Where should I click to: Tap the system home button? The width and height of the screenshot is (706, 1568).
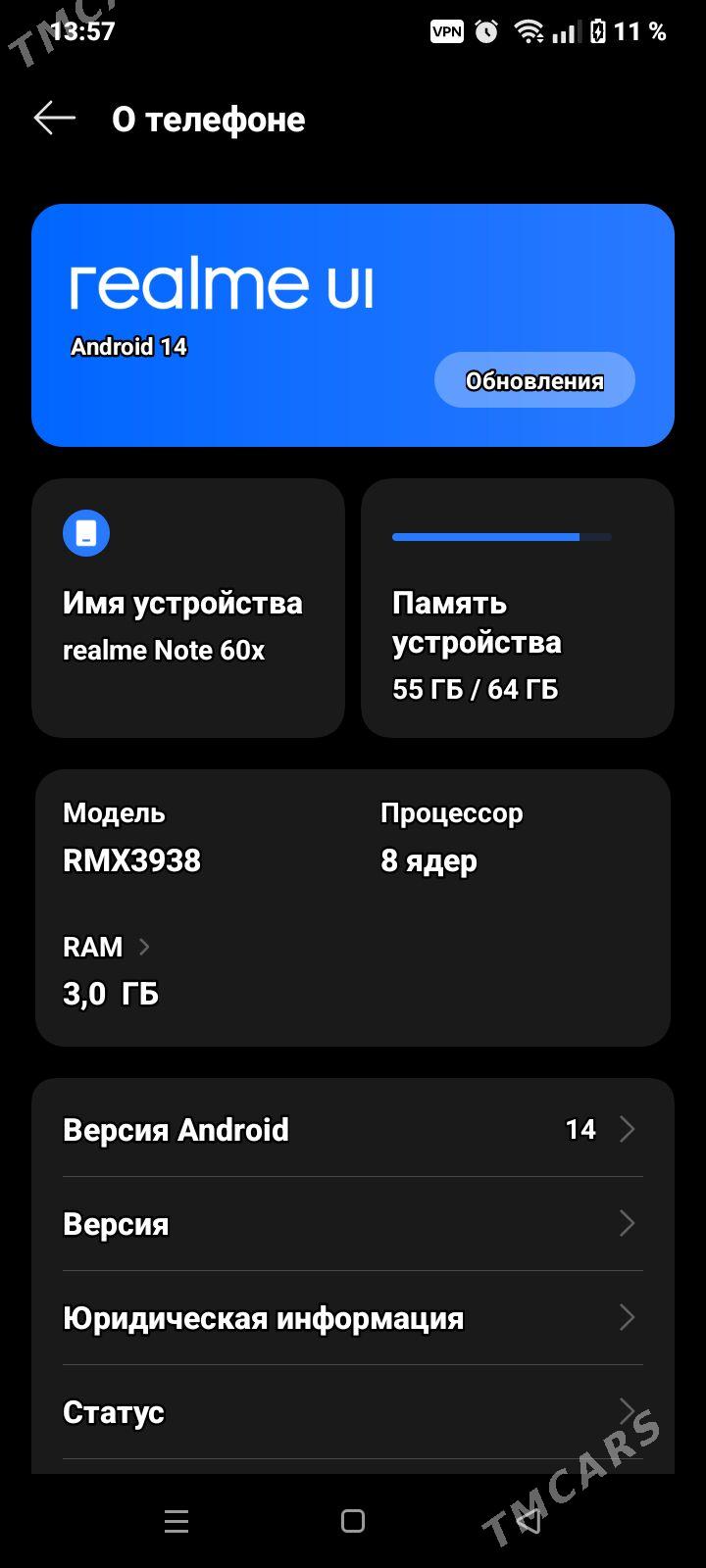(353, 1521)
